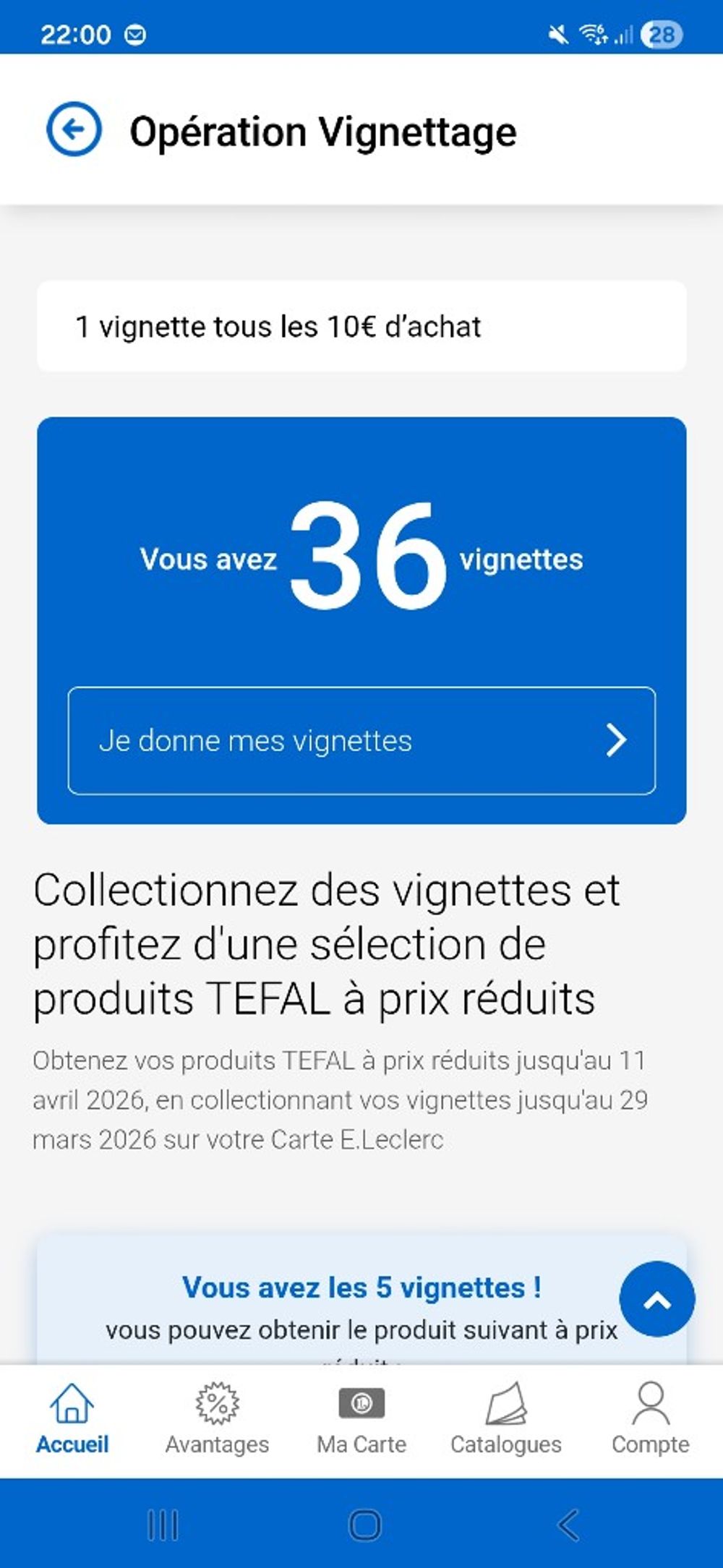Tap the scroll-to-top arrow button
The width and height of the screenshot is (723, 1568).
(x=656, y=1299)
